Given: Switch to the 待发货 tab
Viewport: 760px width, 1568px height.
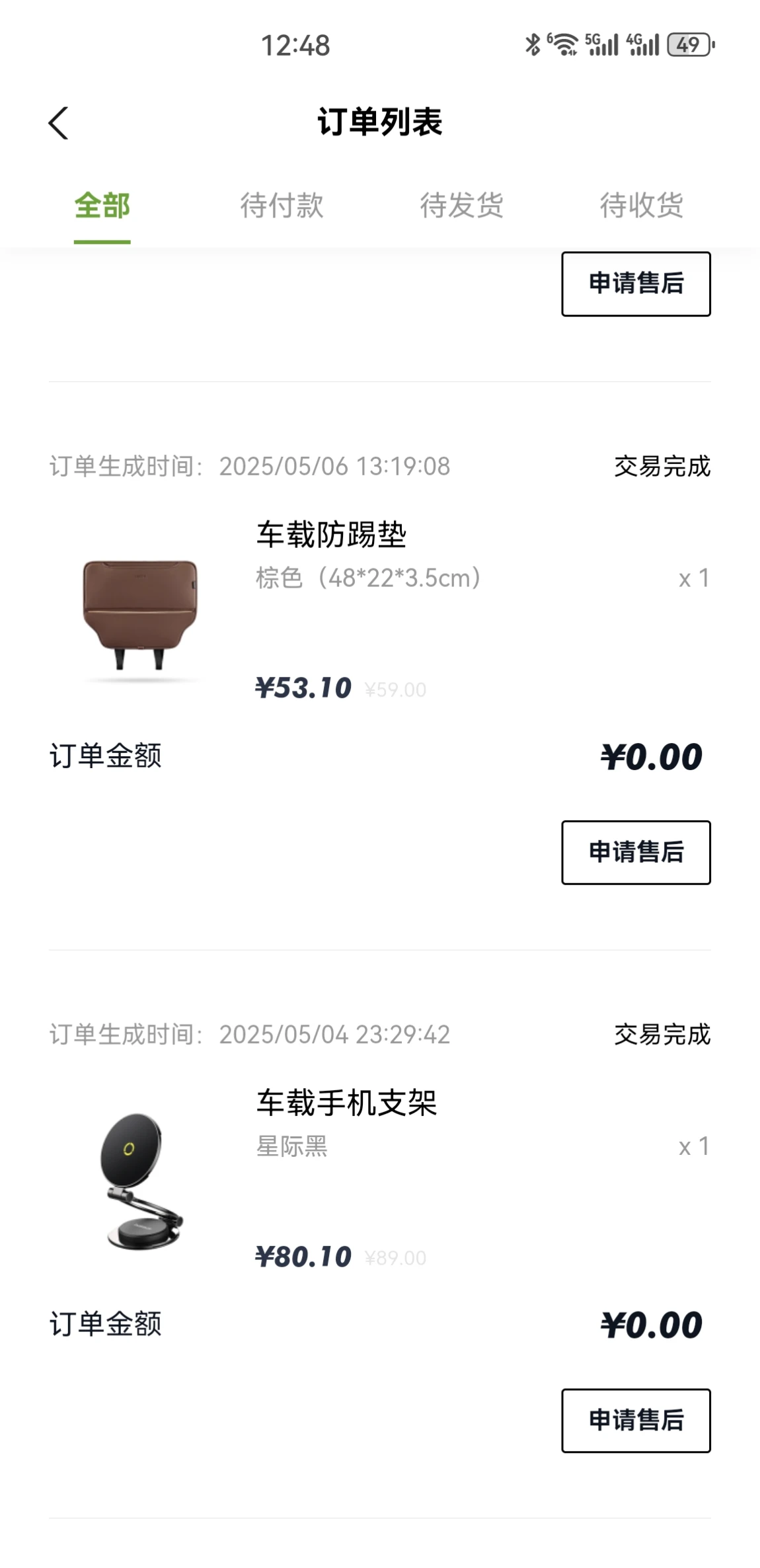Looking at the screenshot, I should click(x=461, y=205).
